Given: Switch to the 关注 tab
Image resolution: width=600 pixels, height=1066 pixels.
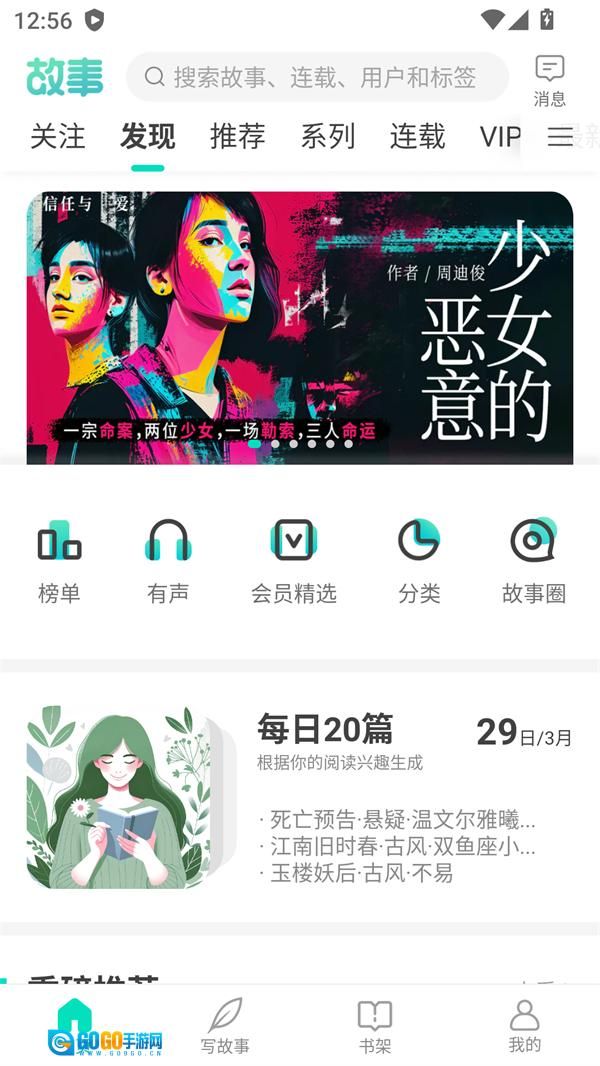Looking at the screenshot, I should coord(57,136).
